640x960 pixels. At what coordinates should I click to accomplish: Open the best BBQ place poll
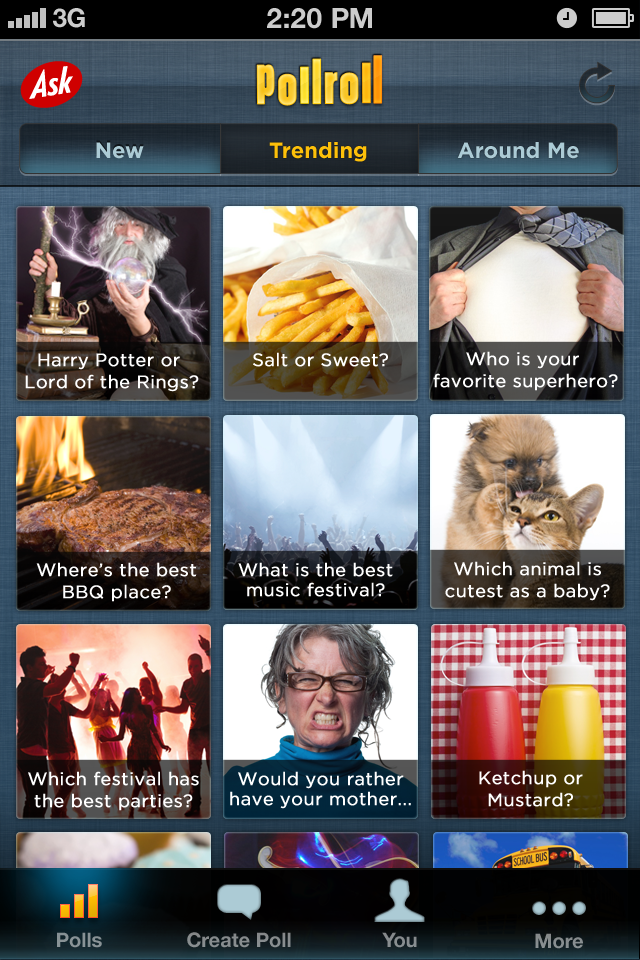(113, 512)
